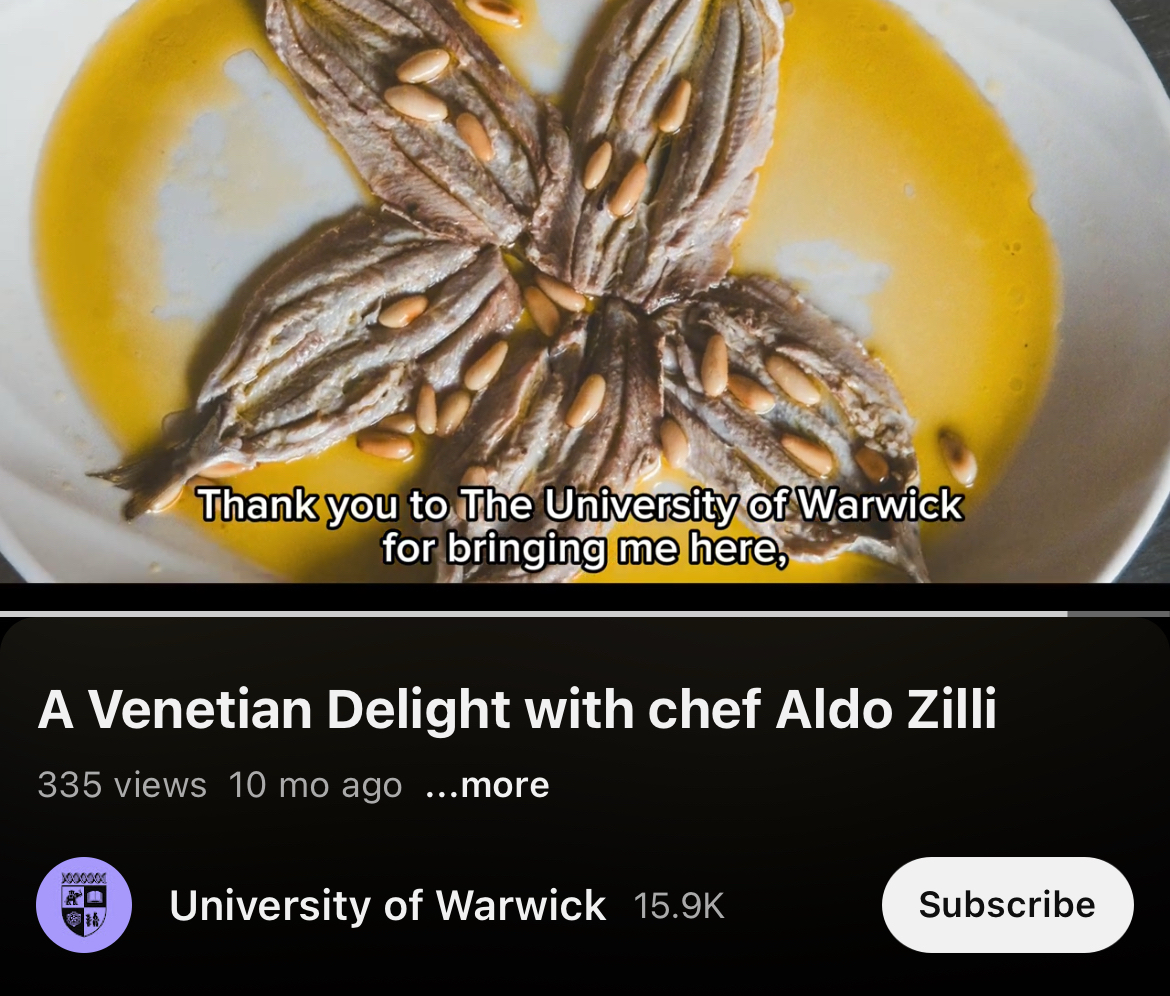Viewport: 1170px width, 996px height.
Task: Subscribe to University of Warwick channel
Action: 1007,905
